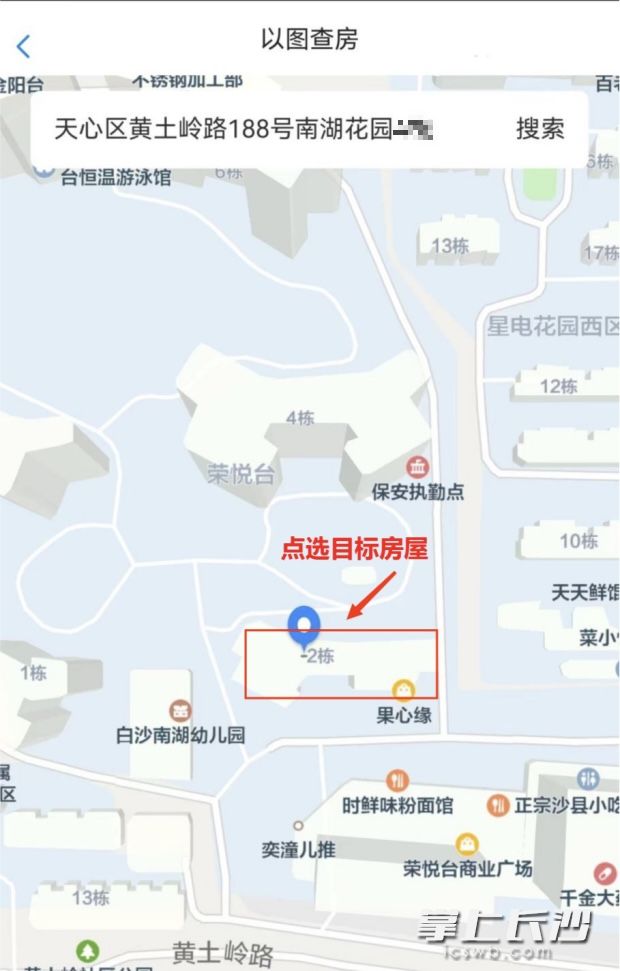620x971 pixels.
Task: Open the 果心缘 map marker
Action: [403, 690]
